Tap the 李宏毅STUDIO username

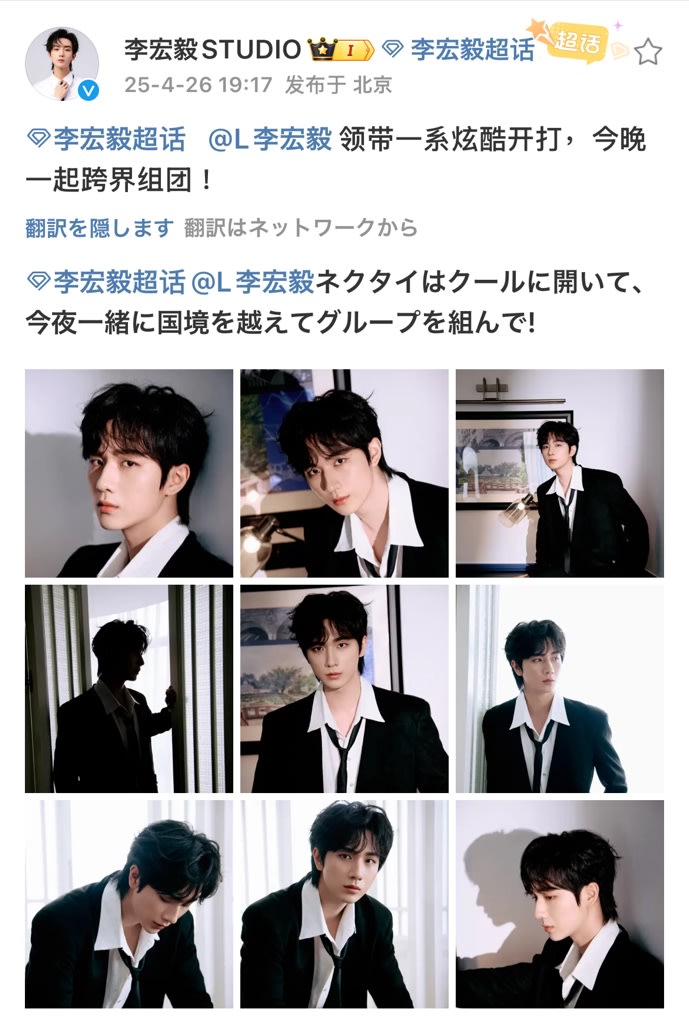click(212, 48)
